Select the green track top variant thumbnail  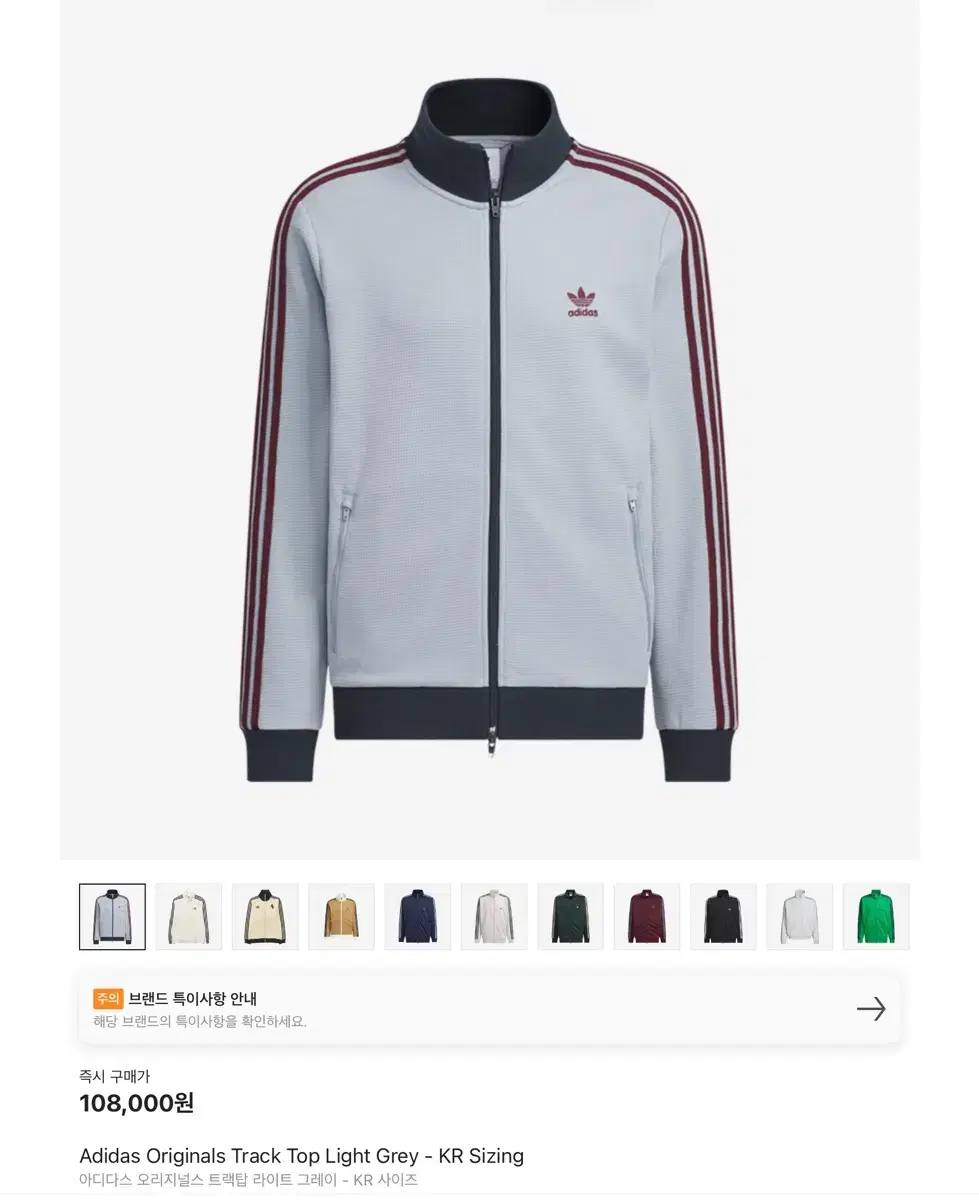876,916
